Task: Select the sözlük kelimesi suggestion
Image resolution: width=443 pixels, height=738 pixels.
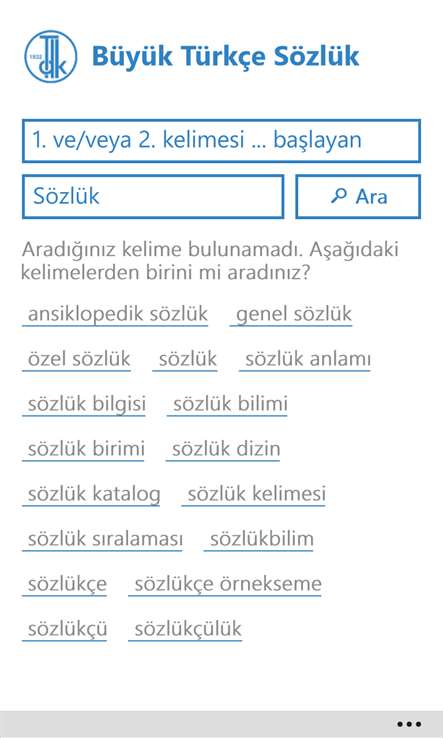Action: (253, 495)
